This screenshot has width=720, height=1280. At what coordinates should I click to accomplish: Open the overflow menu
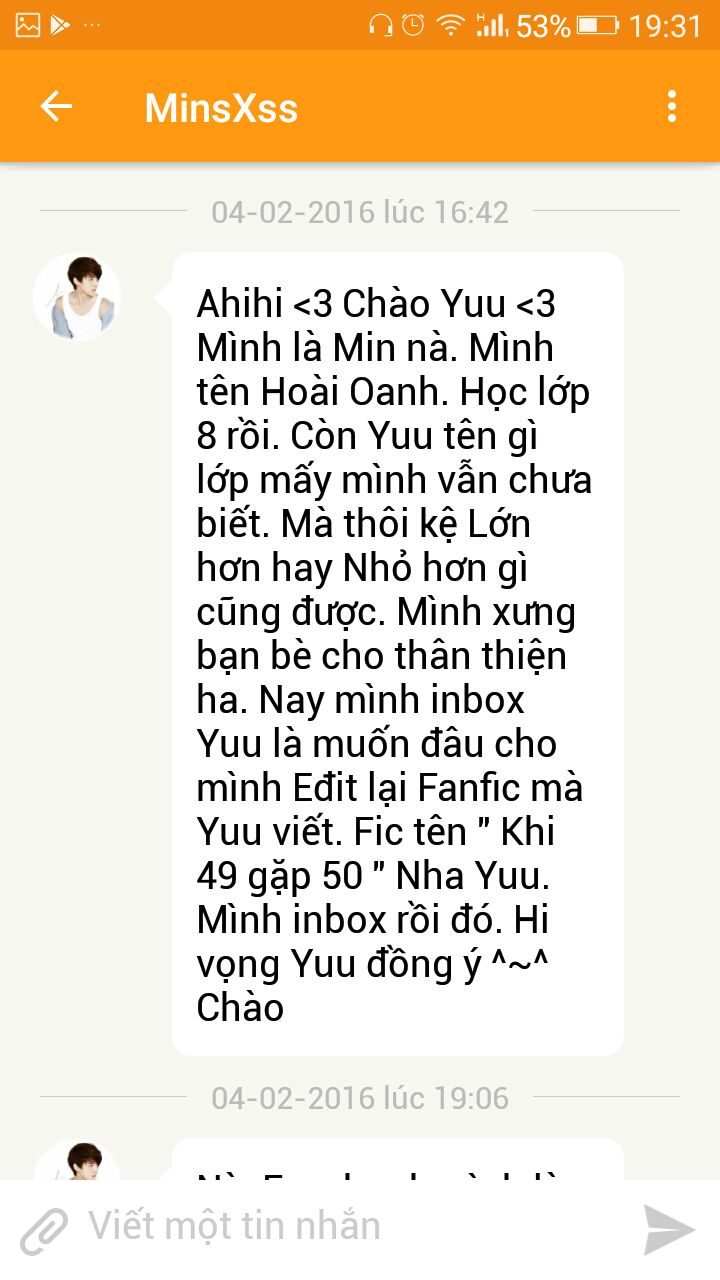tap(671, 107)
